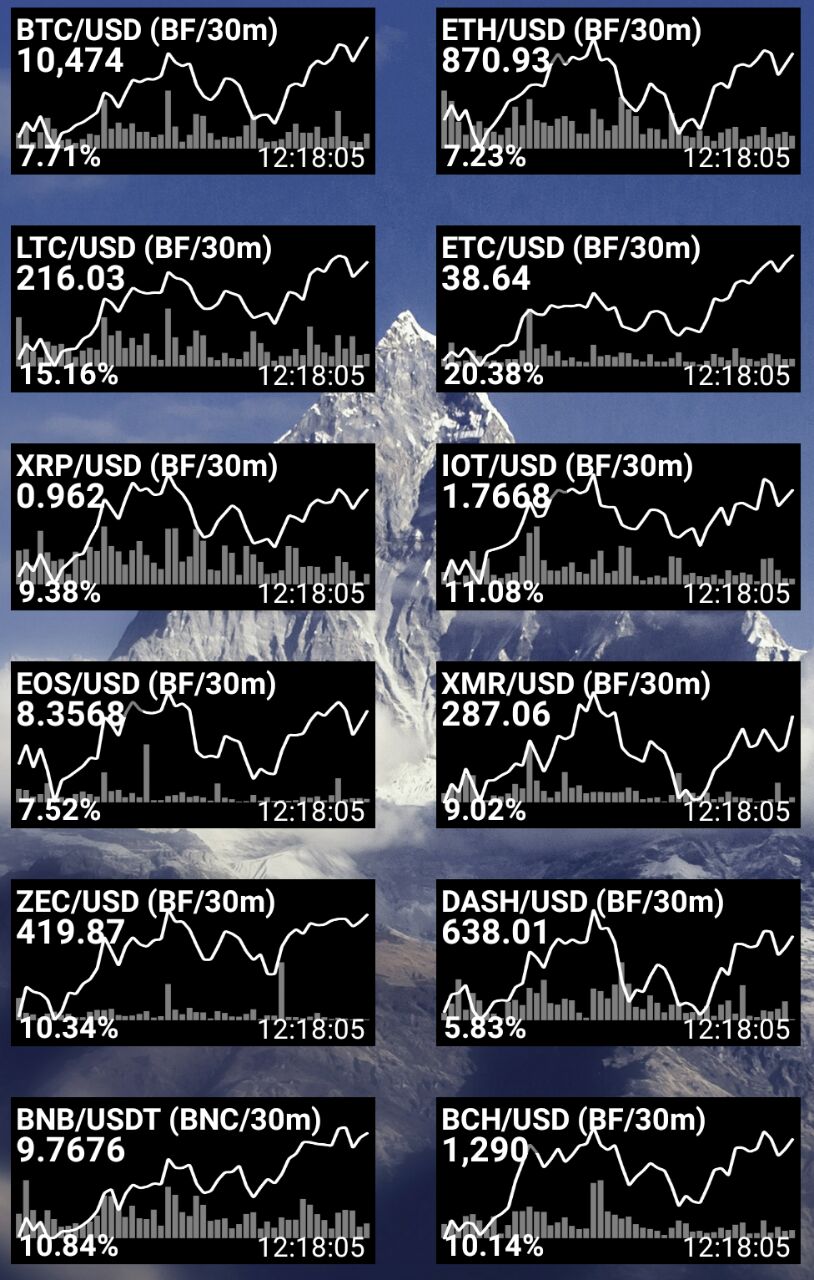Select the ETC/USD chart widget
814x1280 pixels.
619,309
